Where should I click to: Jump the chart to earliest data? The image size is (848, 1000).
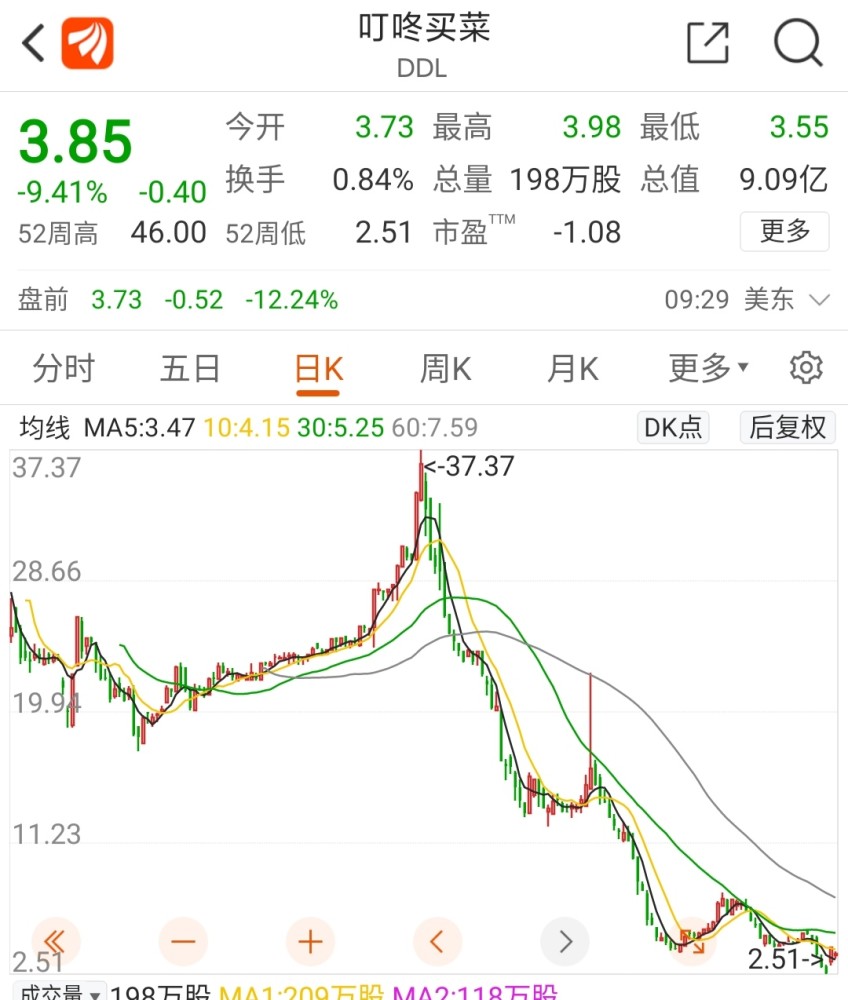(x=56, y=941)
